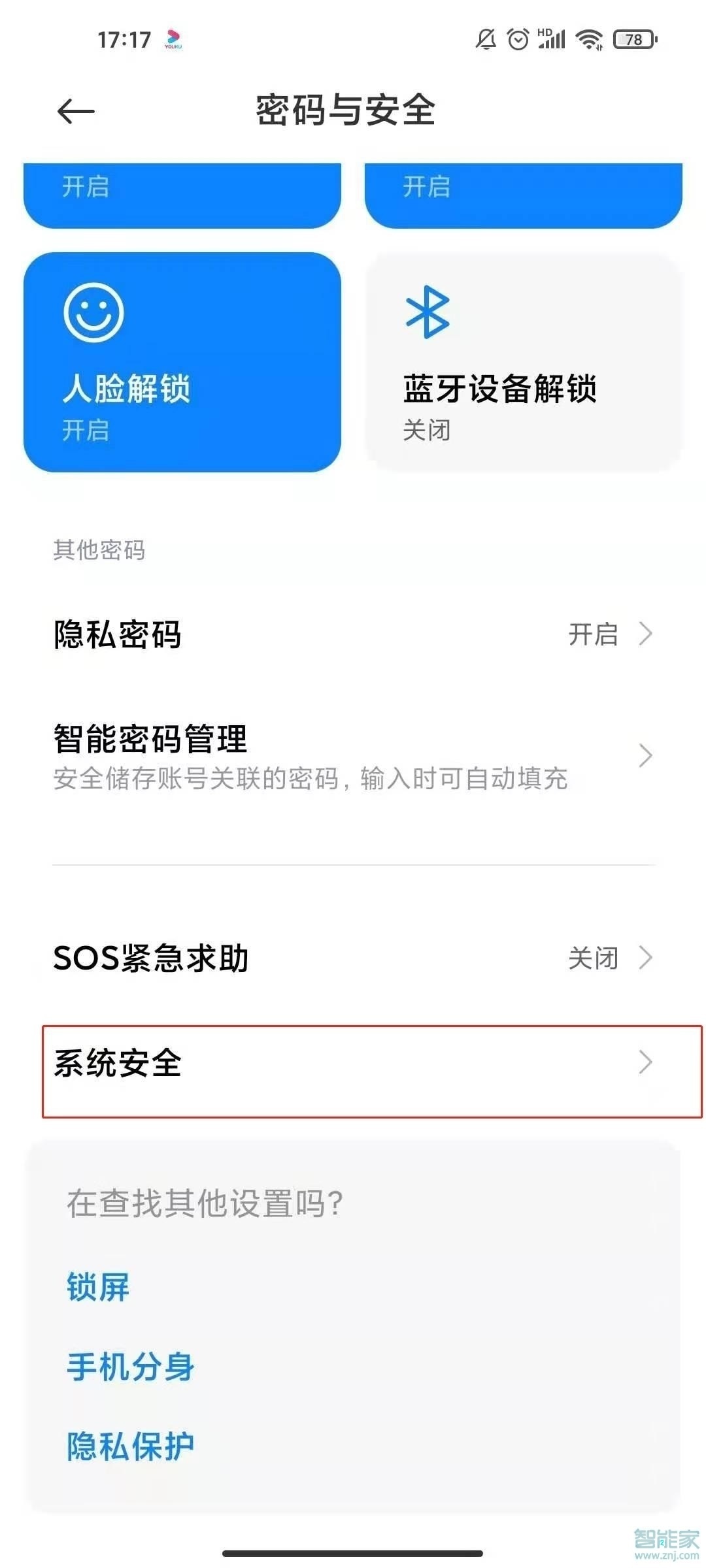Open the 锁屏 settings link
706x1568 pixels.
97,1286
